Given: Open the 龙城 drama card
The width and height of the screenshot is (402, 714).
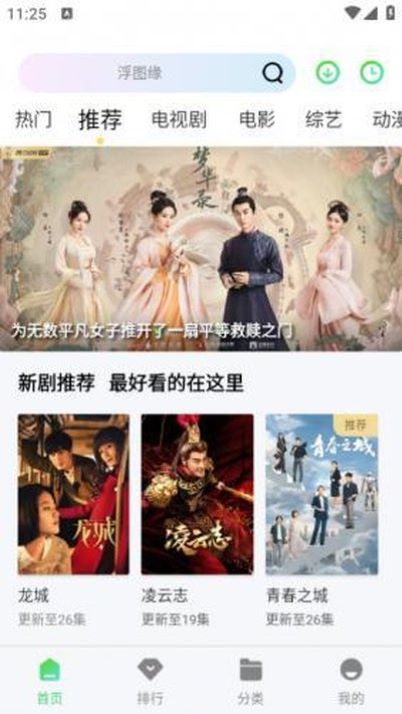Looking at the screenshot, I should click(73, 520).
